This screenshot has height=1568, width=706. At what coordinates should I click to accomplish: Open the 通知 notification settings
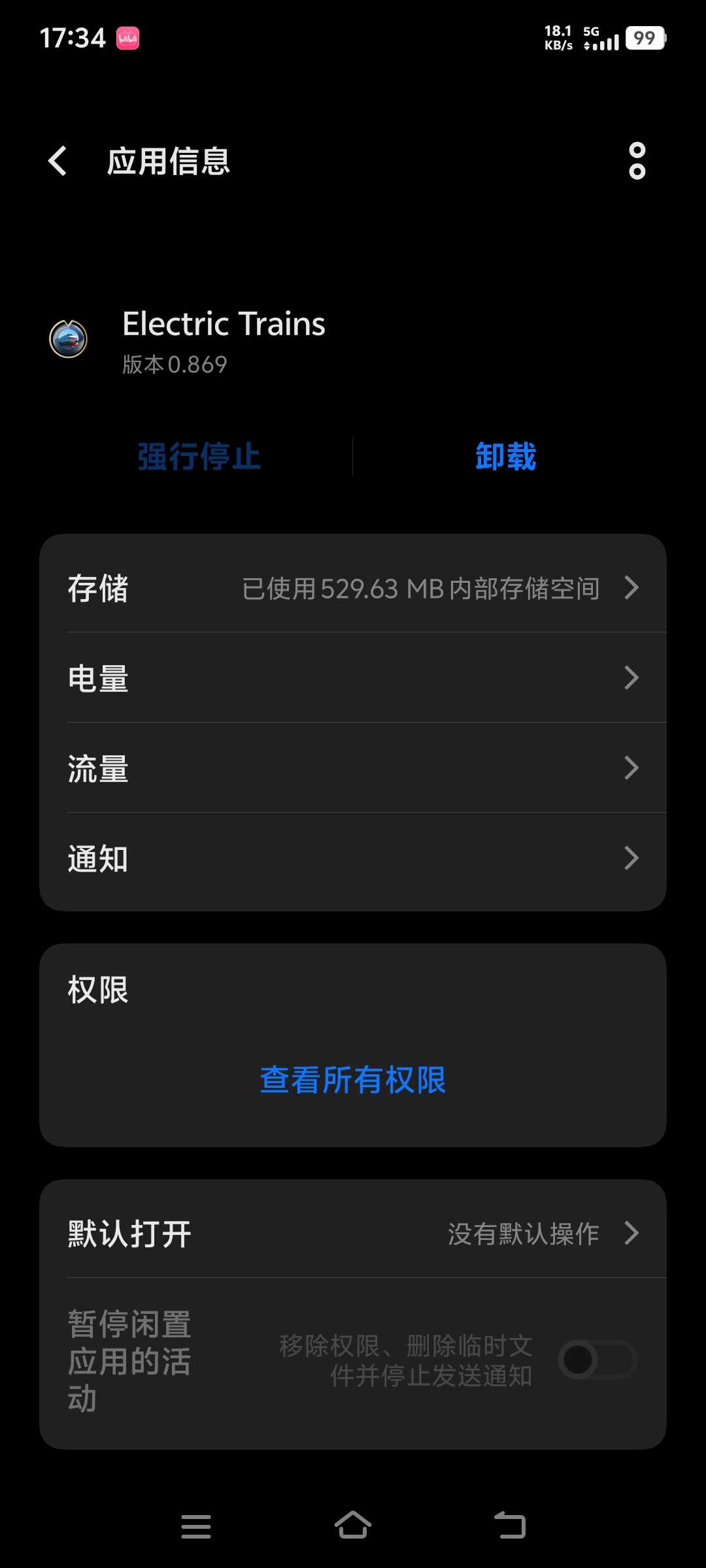tap(353, 858)
